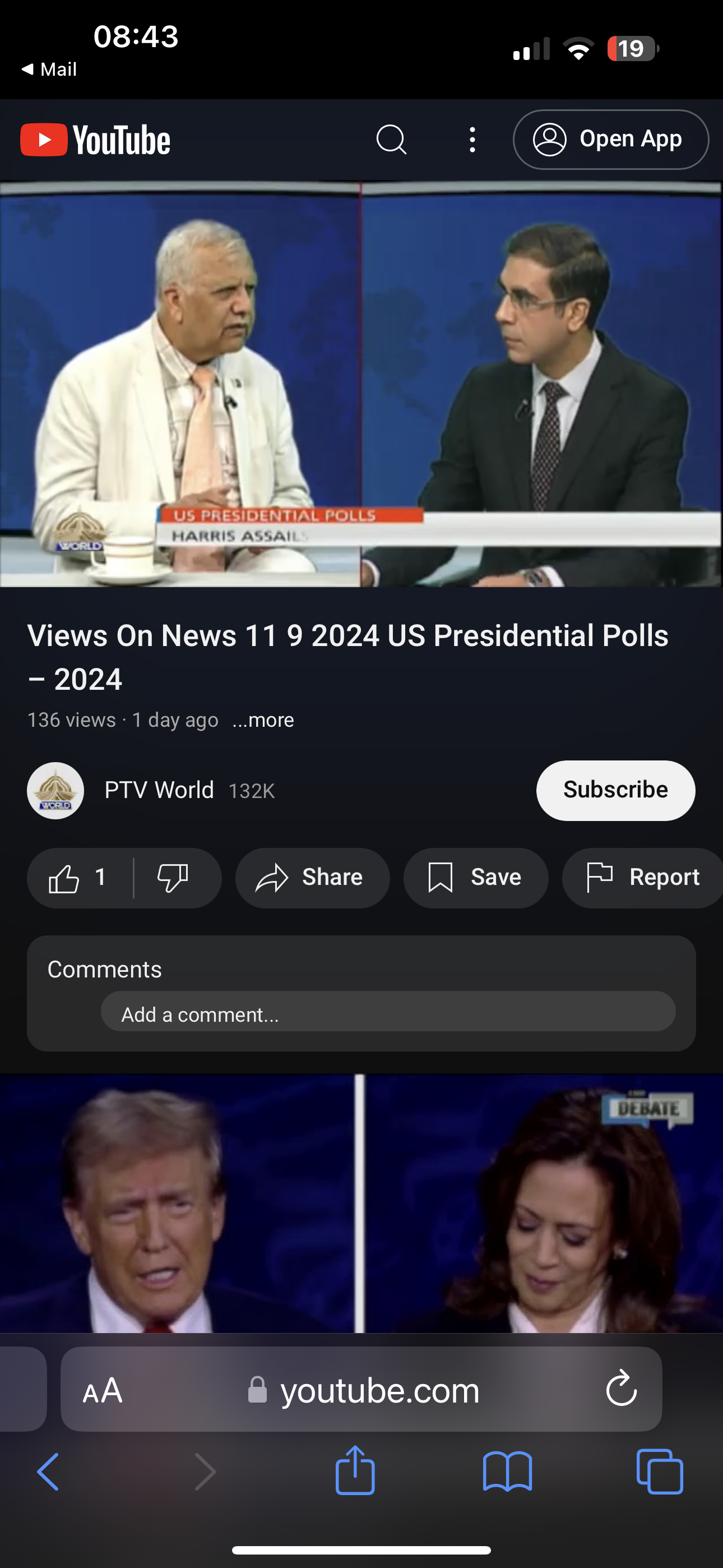The image size is (723, 1568).
Task: Open the suggested debate video thumbnail
Action: [361, 1203]
